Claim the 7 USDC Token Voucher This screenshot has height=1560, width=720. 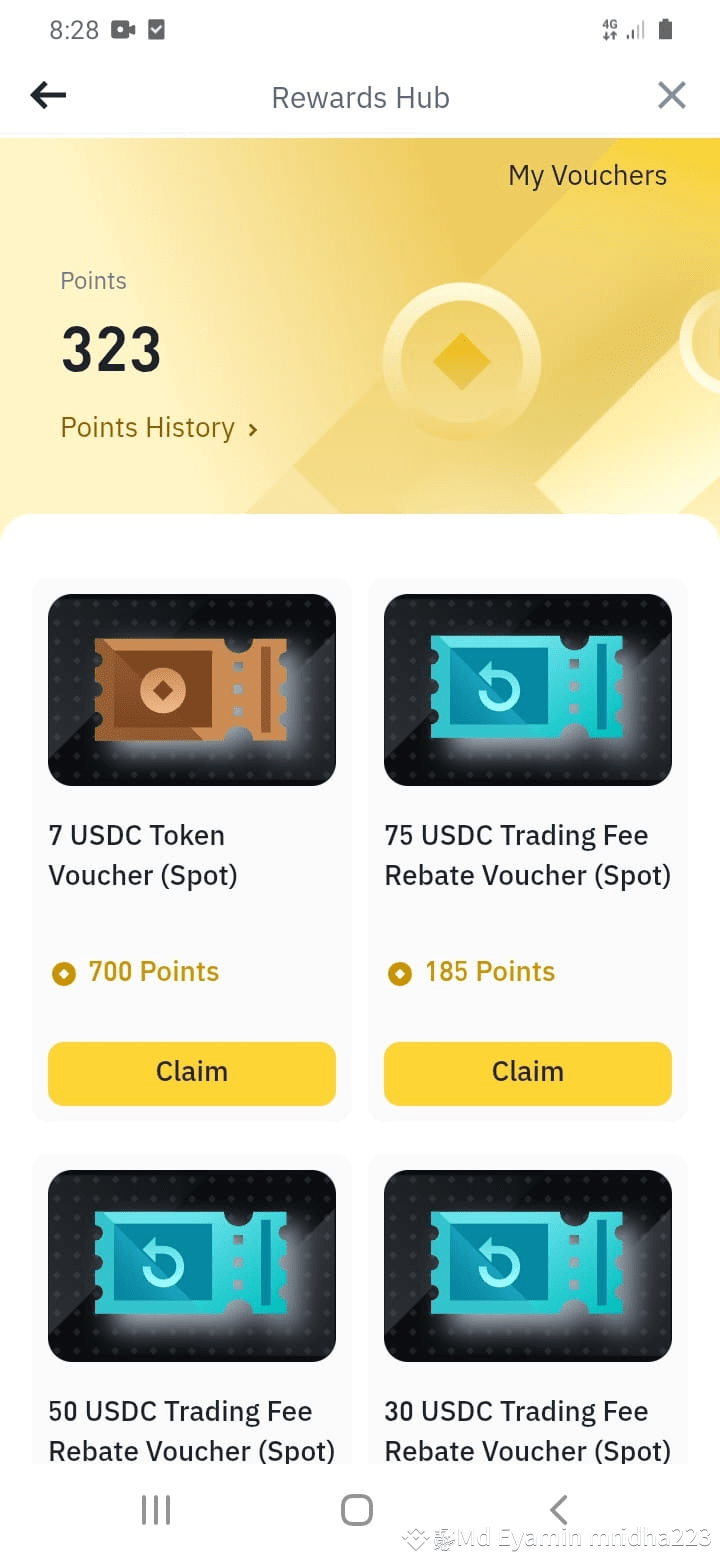coord(191,1073)
